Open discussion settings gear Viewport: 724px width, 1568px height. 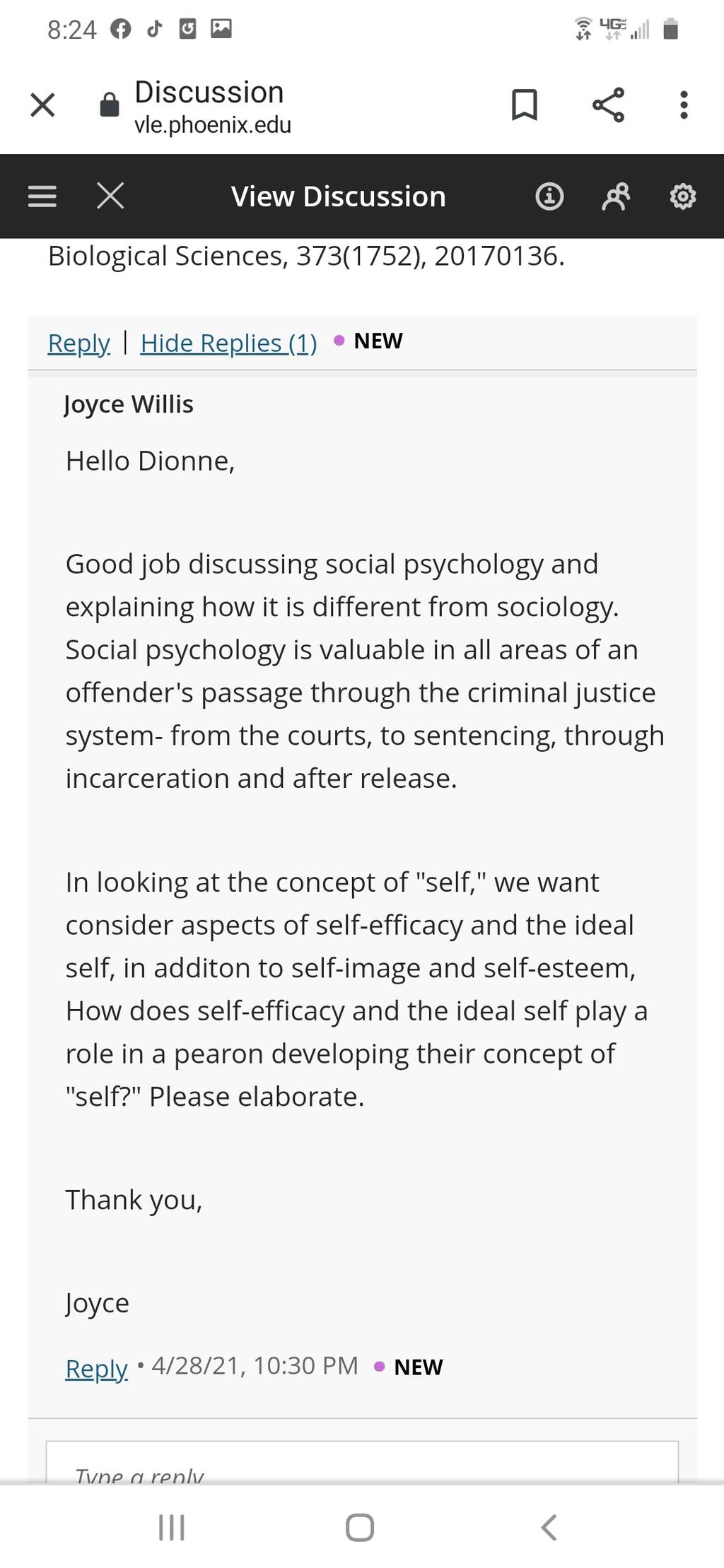pyautogui.click(x=683, y=196)
